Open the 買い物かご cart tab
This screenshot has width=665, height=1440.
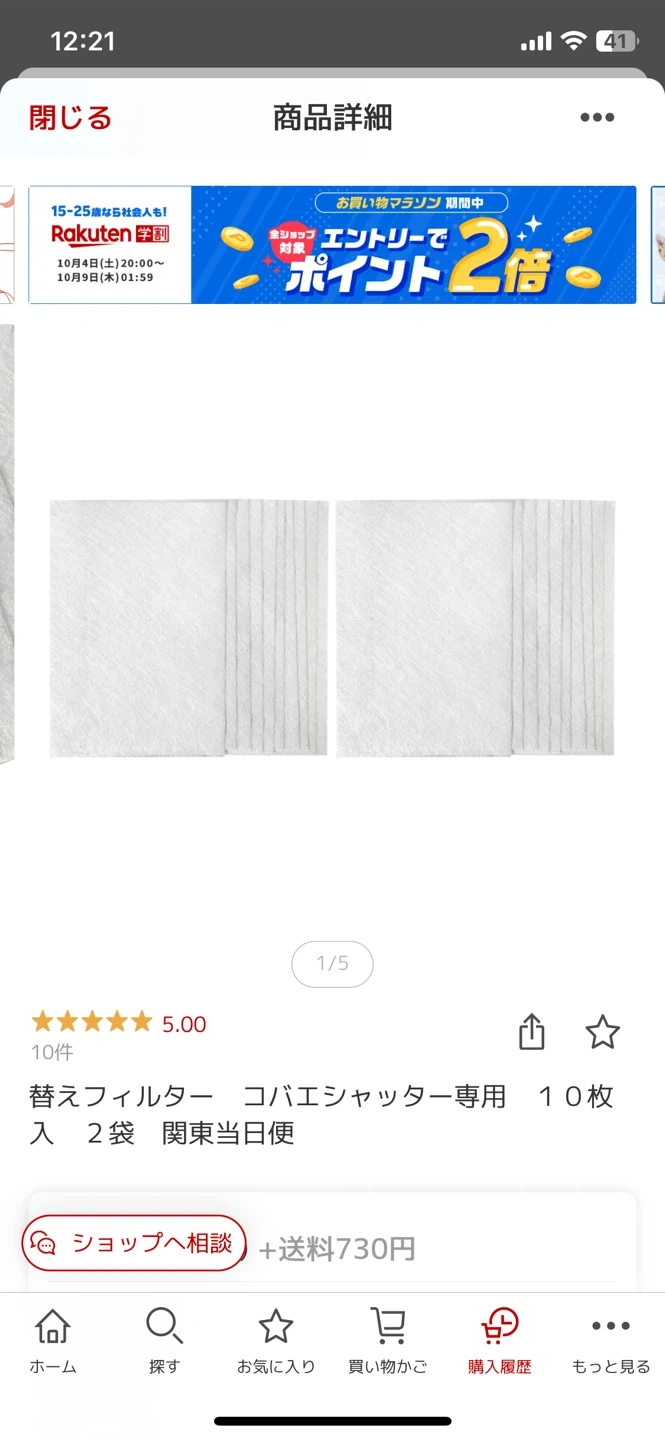pos(387,1340)
